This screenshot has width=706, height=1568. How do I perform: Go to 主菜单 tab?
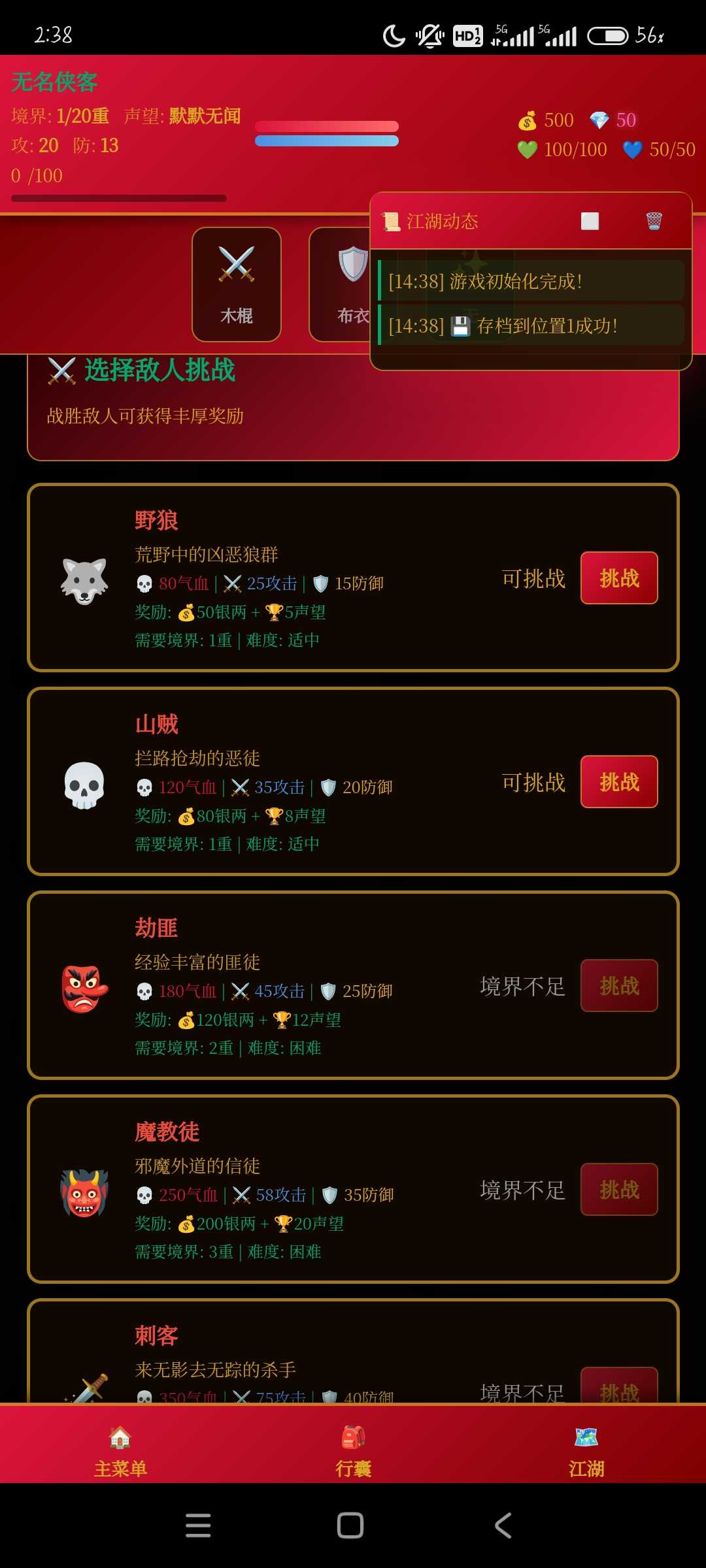(120, 1451)
